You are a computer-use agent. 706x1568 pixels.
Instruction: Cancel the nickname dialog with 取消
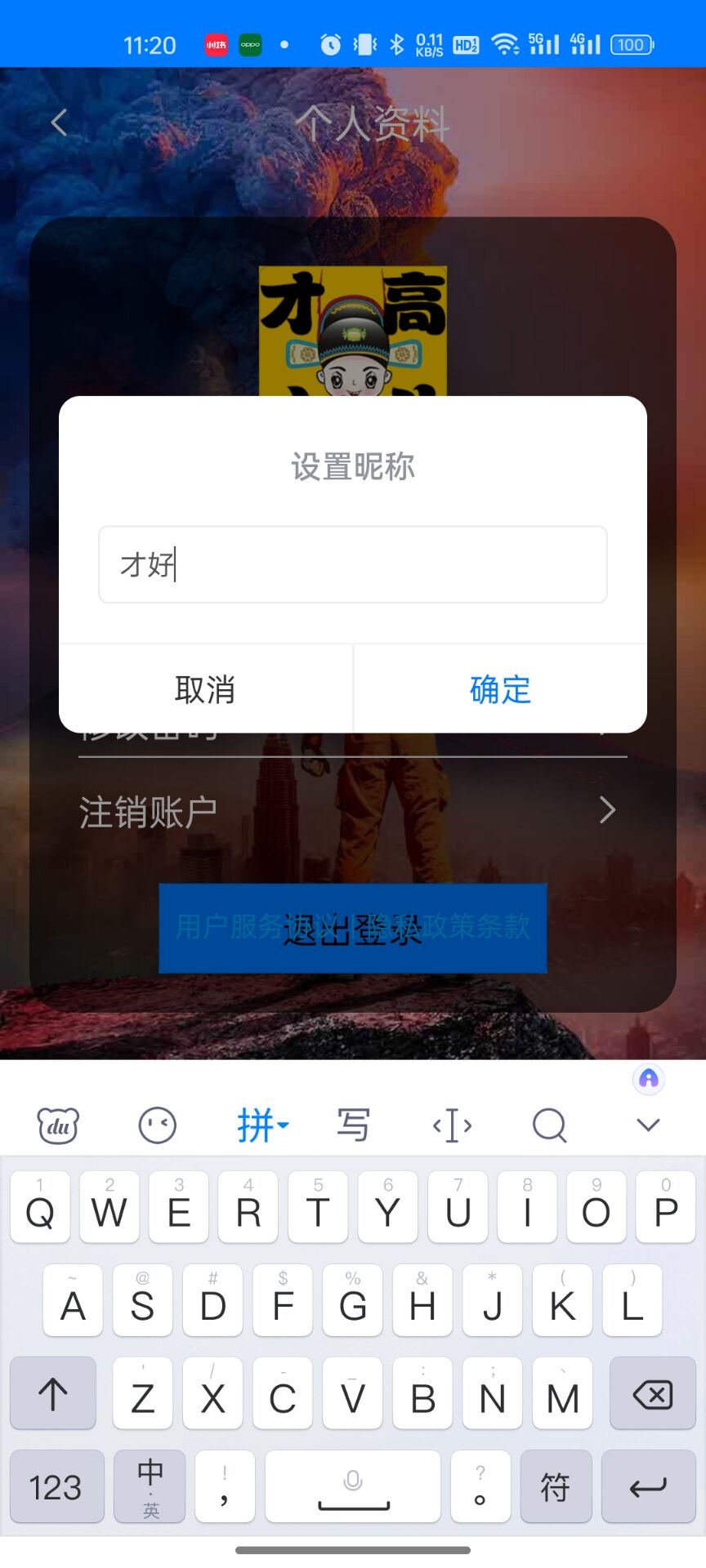tap(205, 690)
